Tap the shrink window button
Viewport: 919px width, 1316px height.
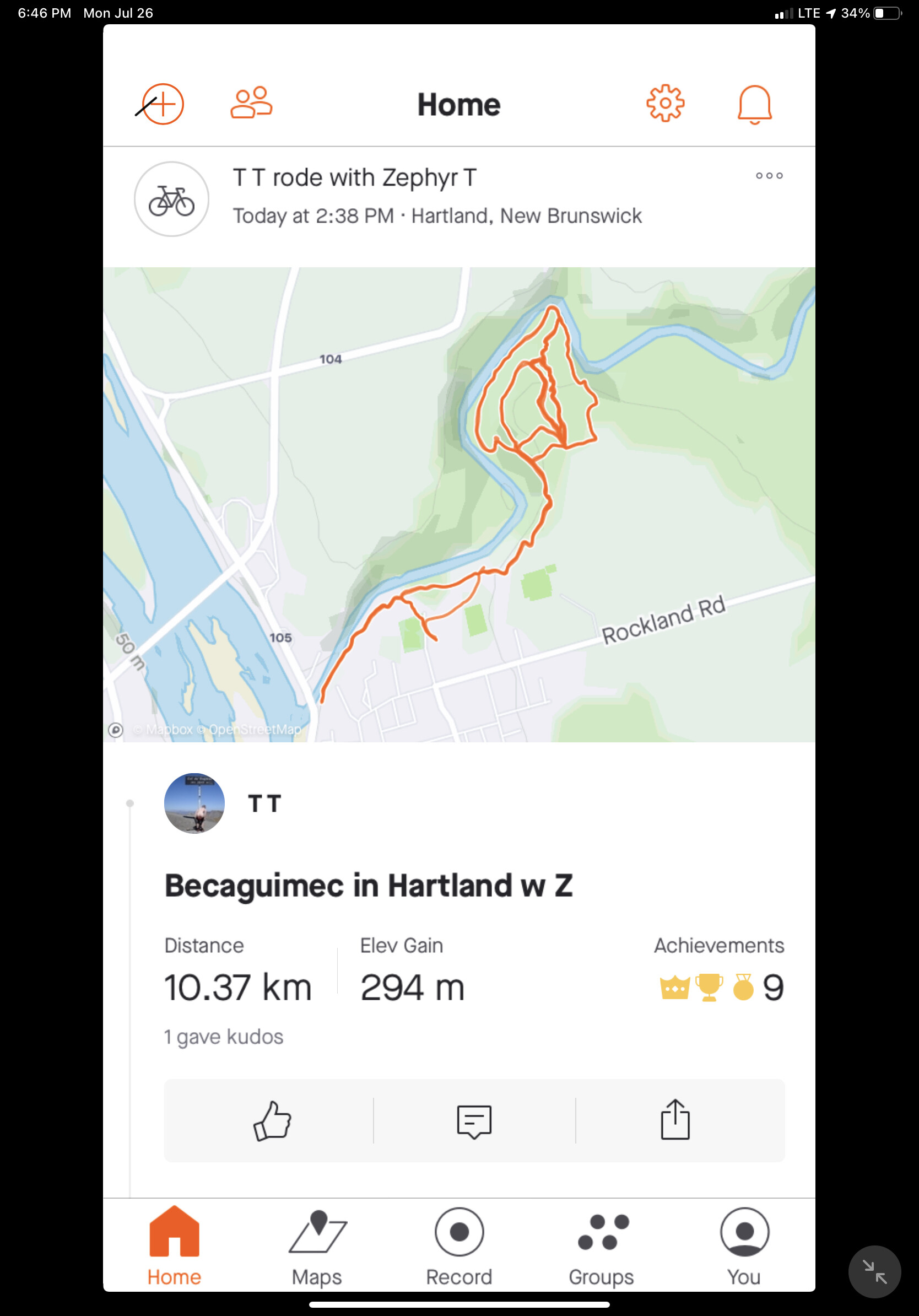874,1272
